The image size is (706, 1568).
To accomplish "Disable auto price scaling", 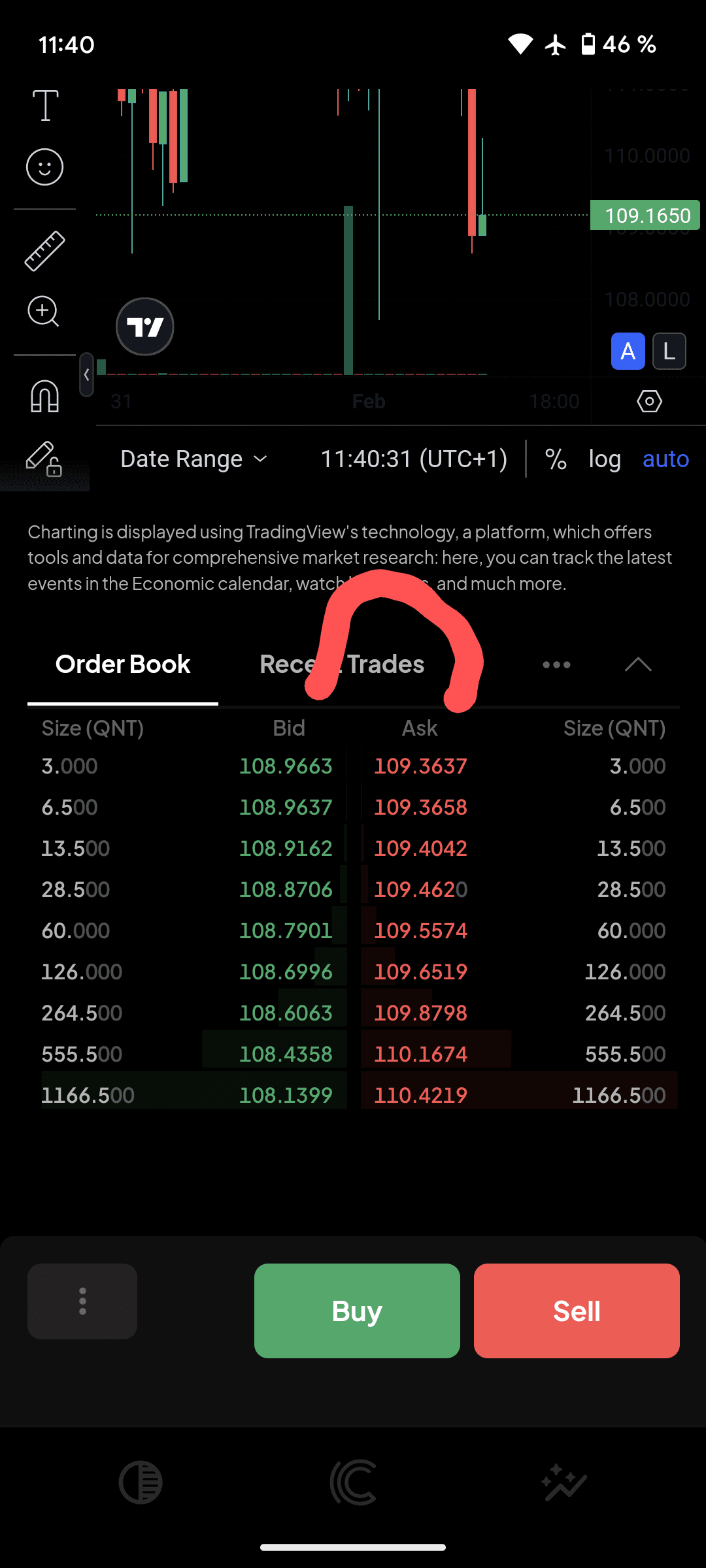I will point(665,459).
